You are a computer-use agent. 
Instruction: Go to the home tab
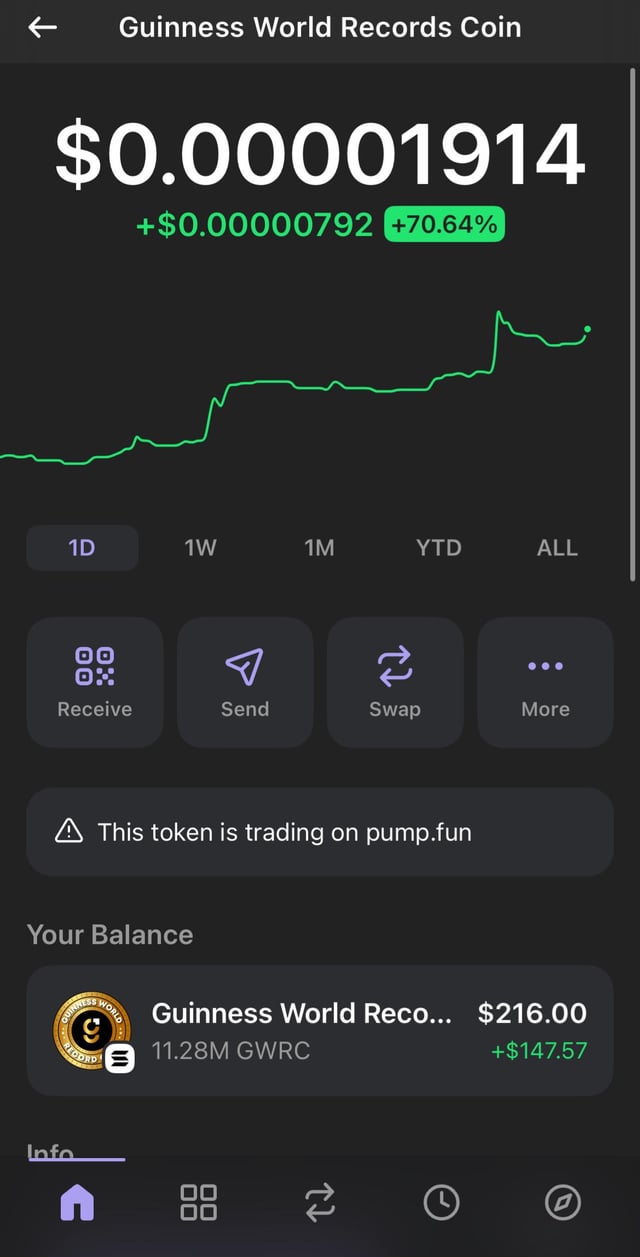click(77, 1202)
